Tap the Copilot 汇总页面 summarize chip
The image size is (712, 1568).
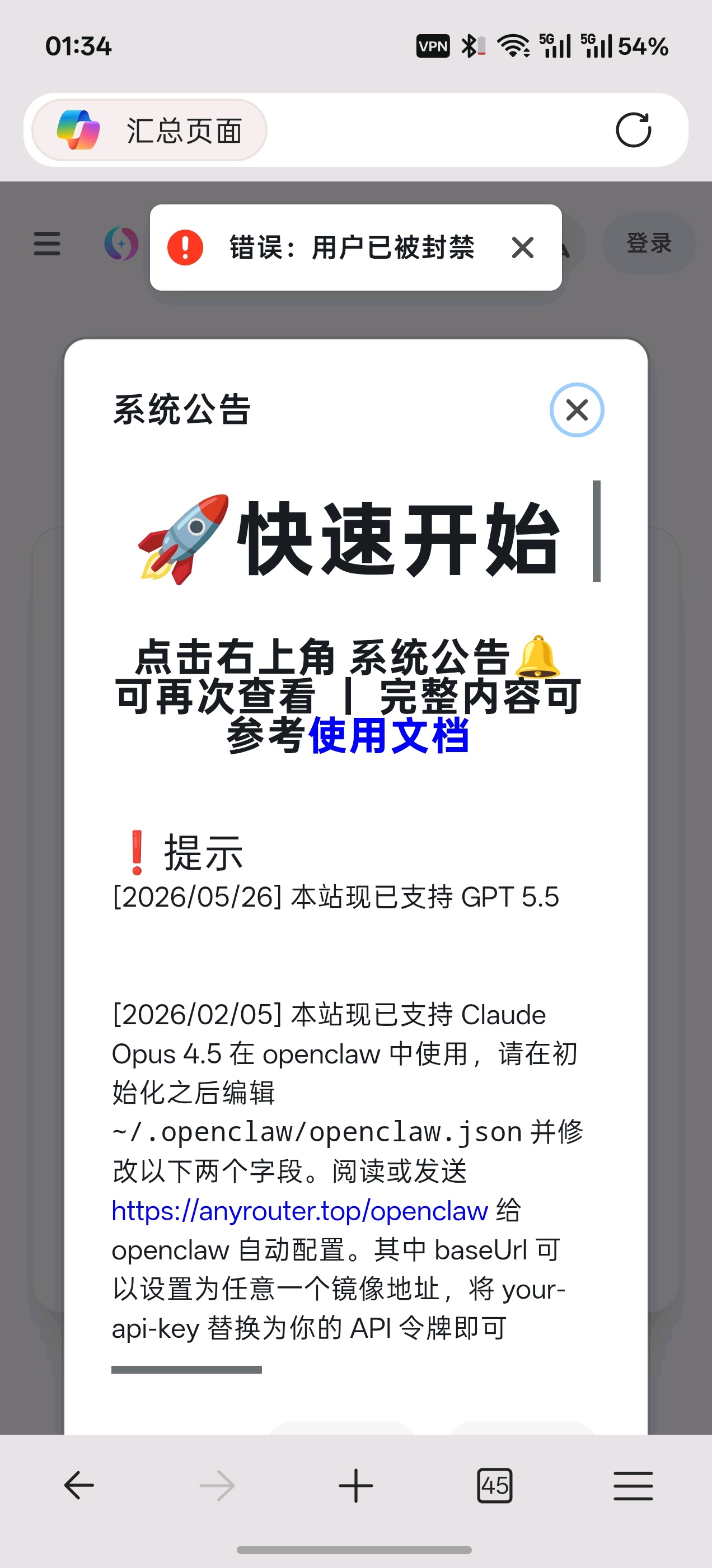(x=149, y=130)
